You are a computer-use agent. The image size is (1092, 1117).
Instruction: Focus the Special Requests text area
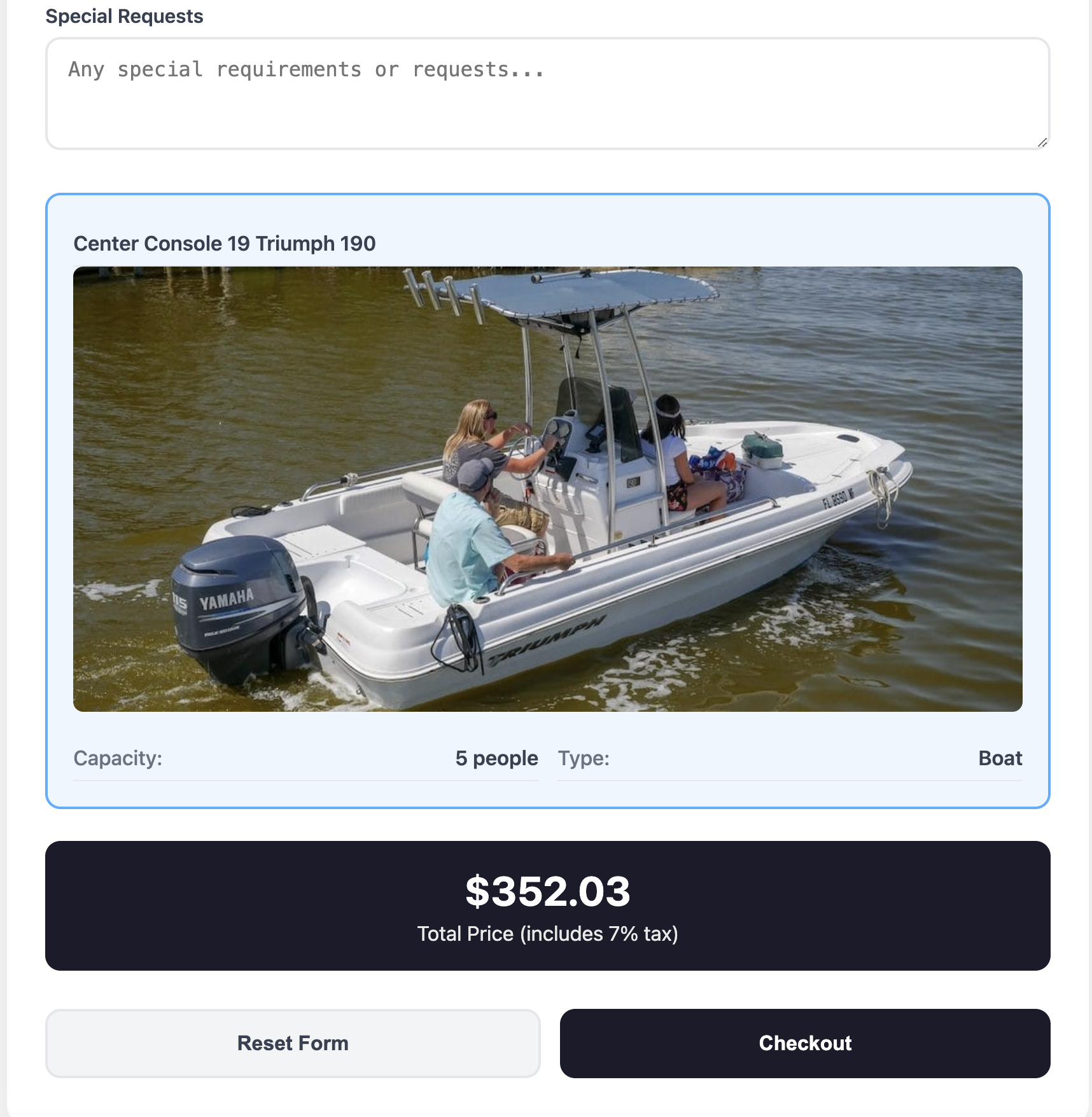point(547,94)
